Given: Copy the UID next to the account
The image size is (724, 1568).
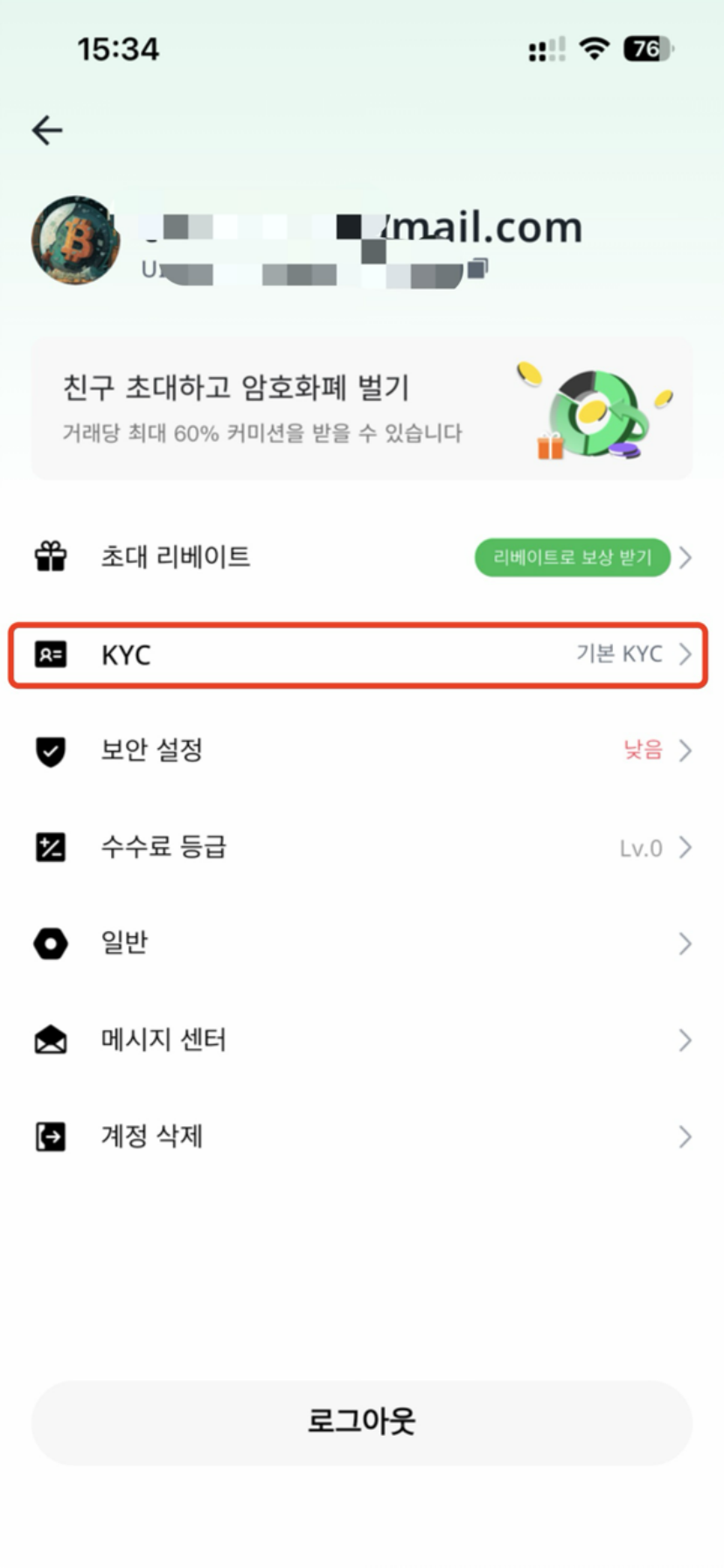Looking at the screenshot, I should [477, 268].
